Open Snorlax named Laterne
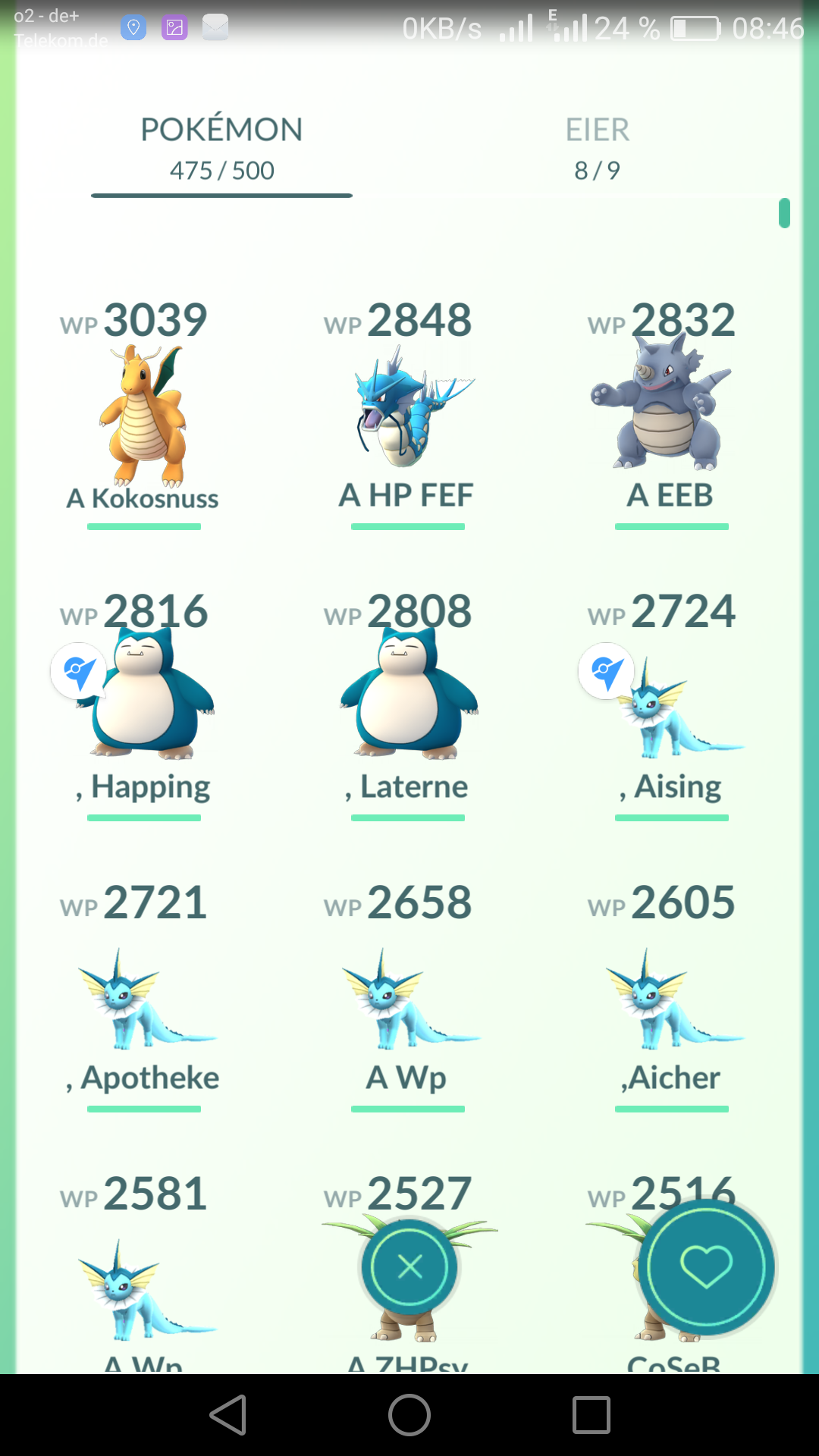 click(408, 705)
